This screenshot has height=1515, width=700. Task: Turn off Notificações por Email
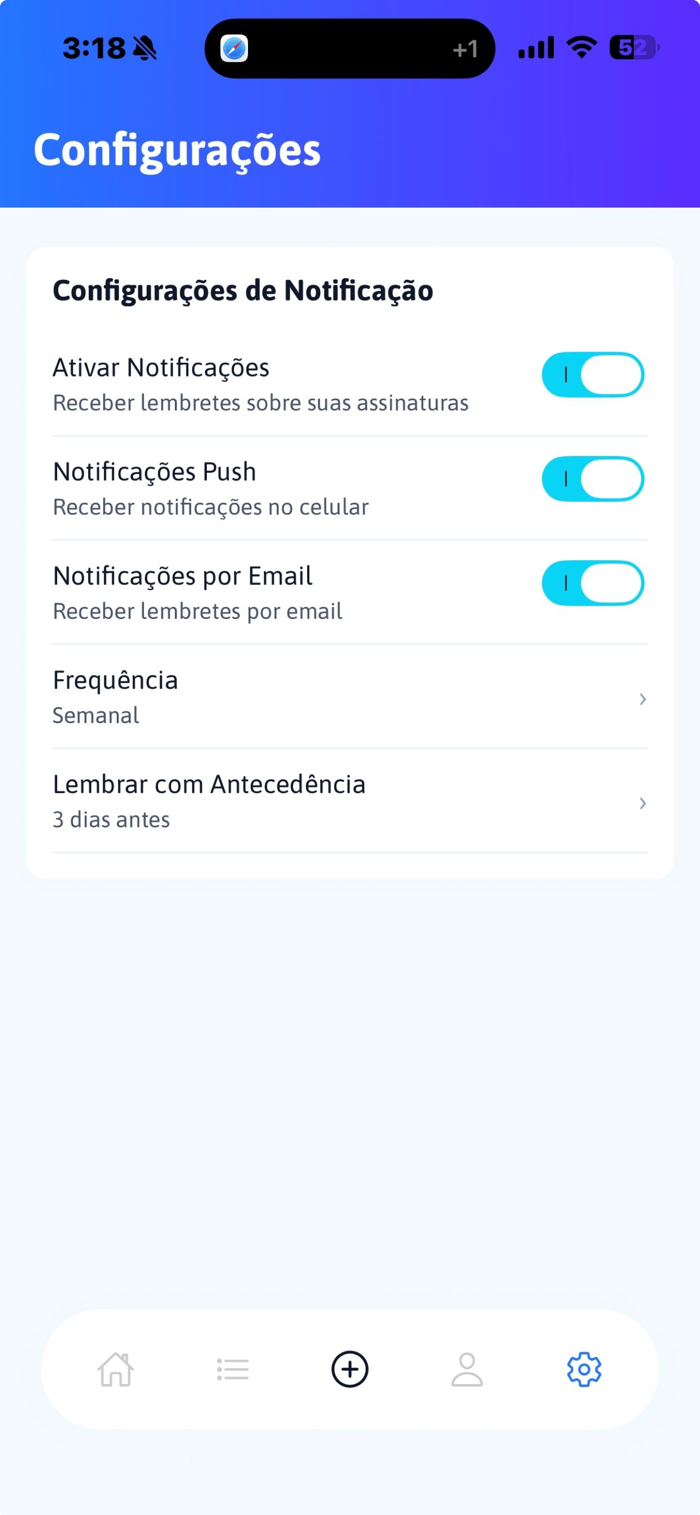593,583
